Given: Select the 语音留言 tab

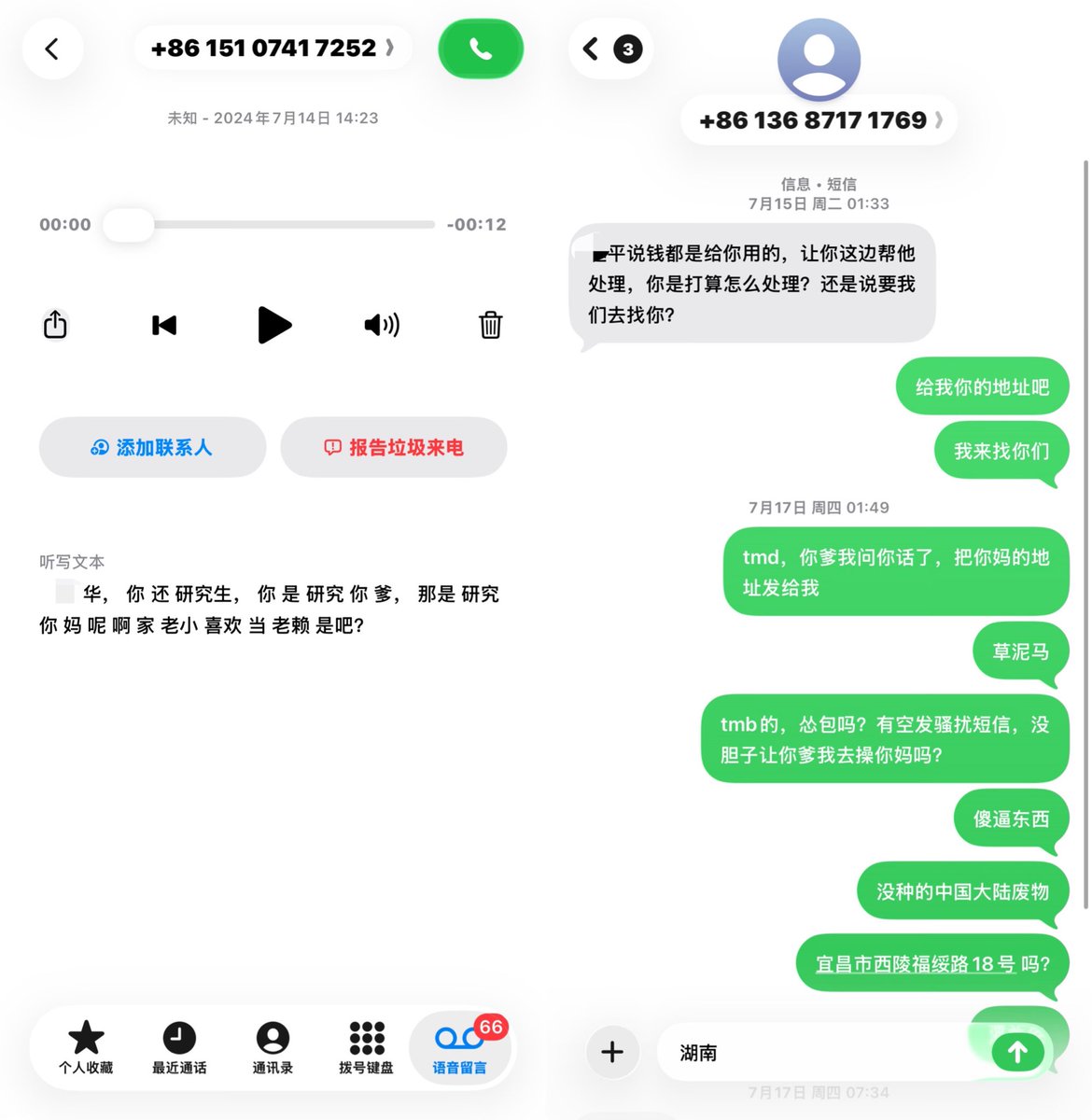Looking at the screenshot, I should (x=459, y=1047).
